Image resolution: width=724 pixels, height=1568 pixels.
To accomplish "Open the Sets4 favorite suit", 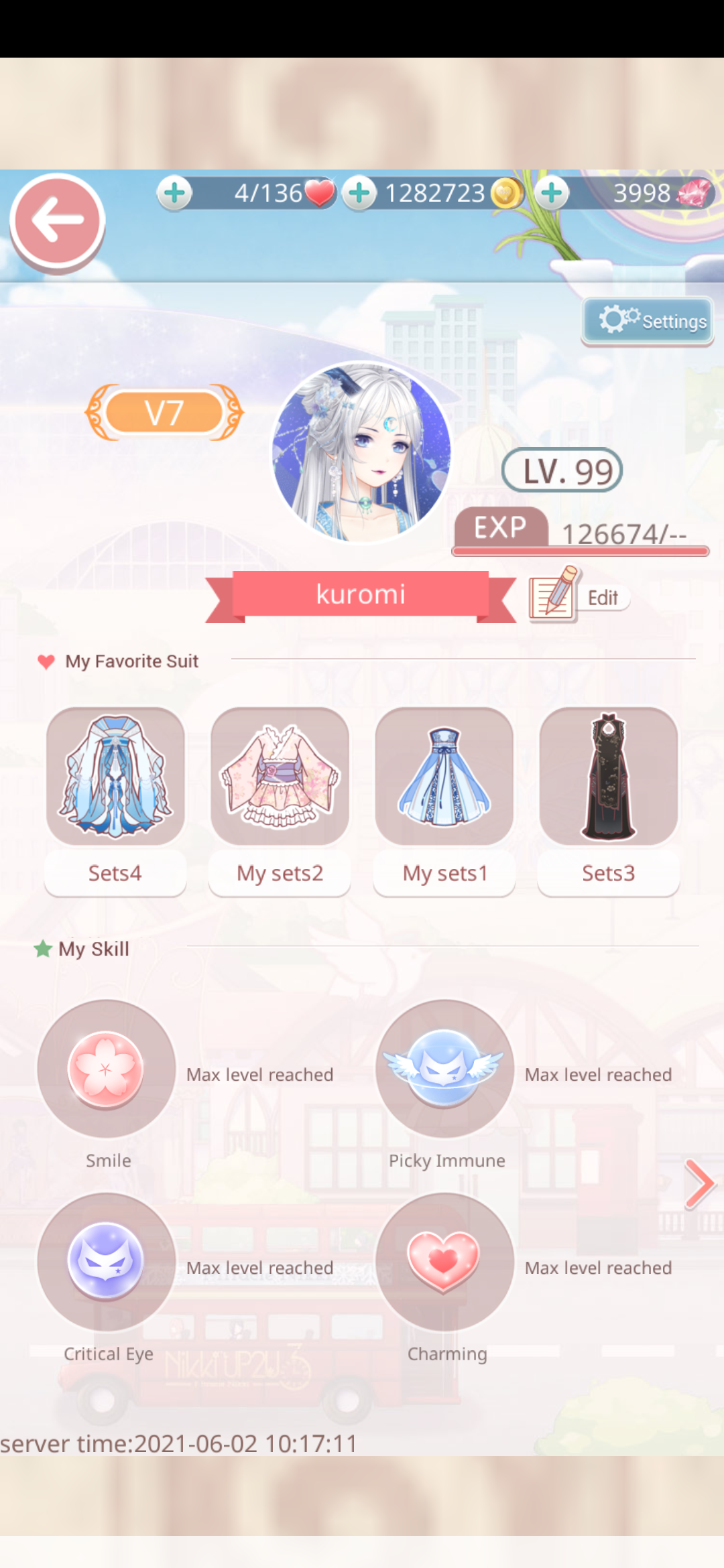I will [x=115, y=776].
